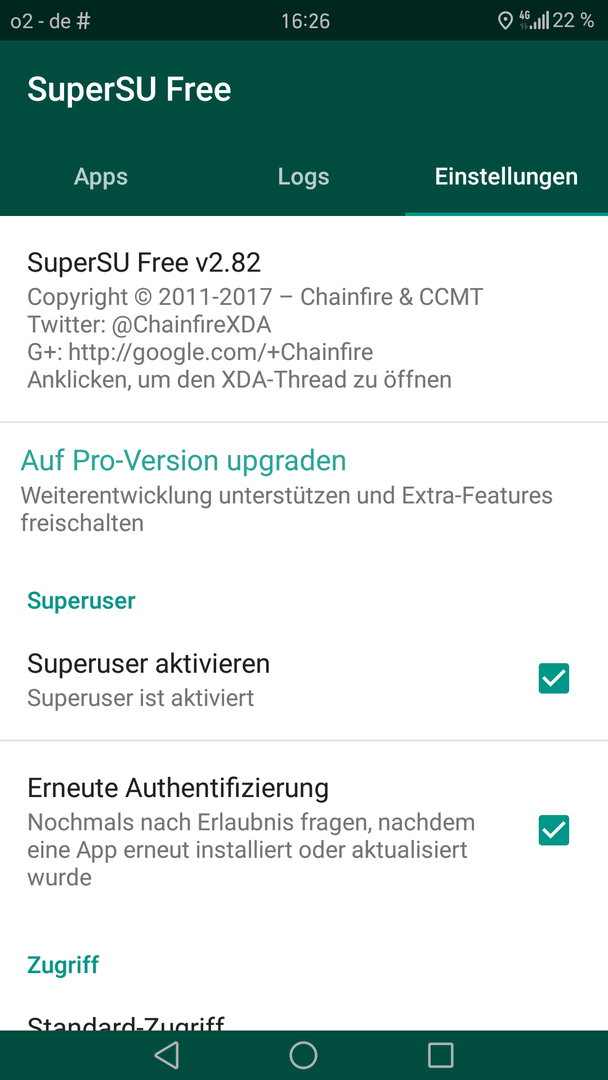Go to the home screen
The height and width of the screenshot is (1080, 608).
[304, 1055]
